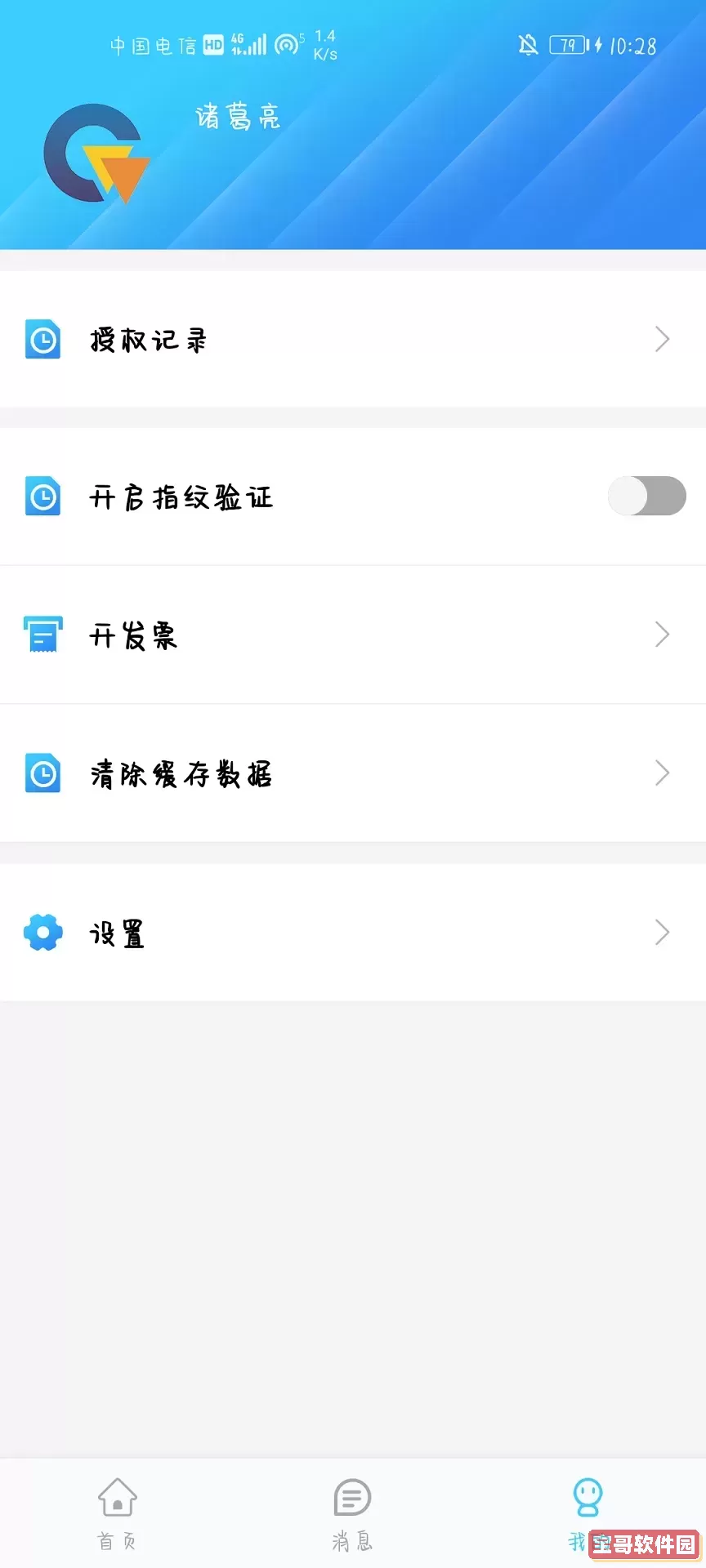Click the 开启指纹验证 clock icon
Screen dimensions: 706x1568
[x=42, y=496]
